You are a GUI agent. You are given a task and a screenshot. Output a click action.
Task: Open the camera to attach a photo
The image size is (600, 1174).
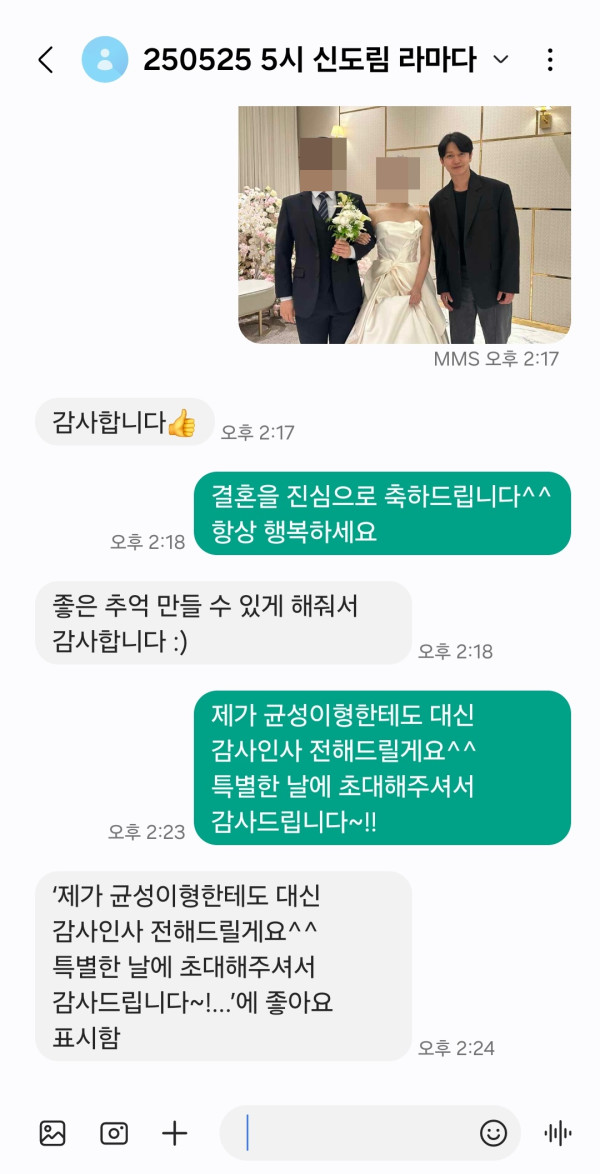114,1133
